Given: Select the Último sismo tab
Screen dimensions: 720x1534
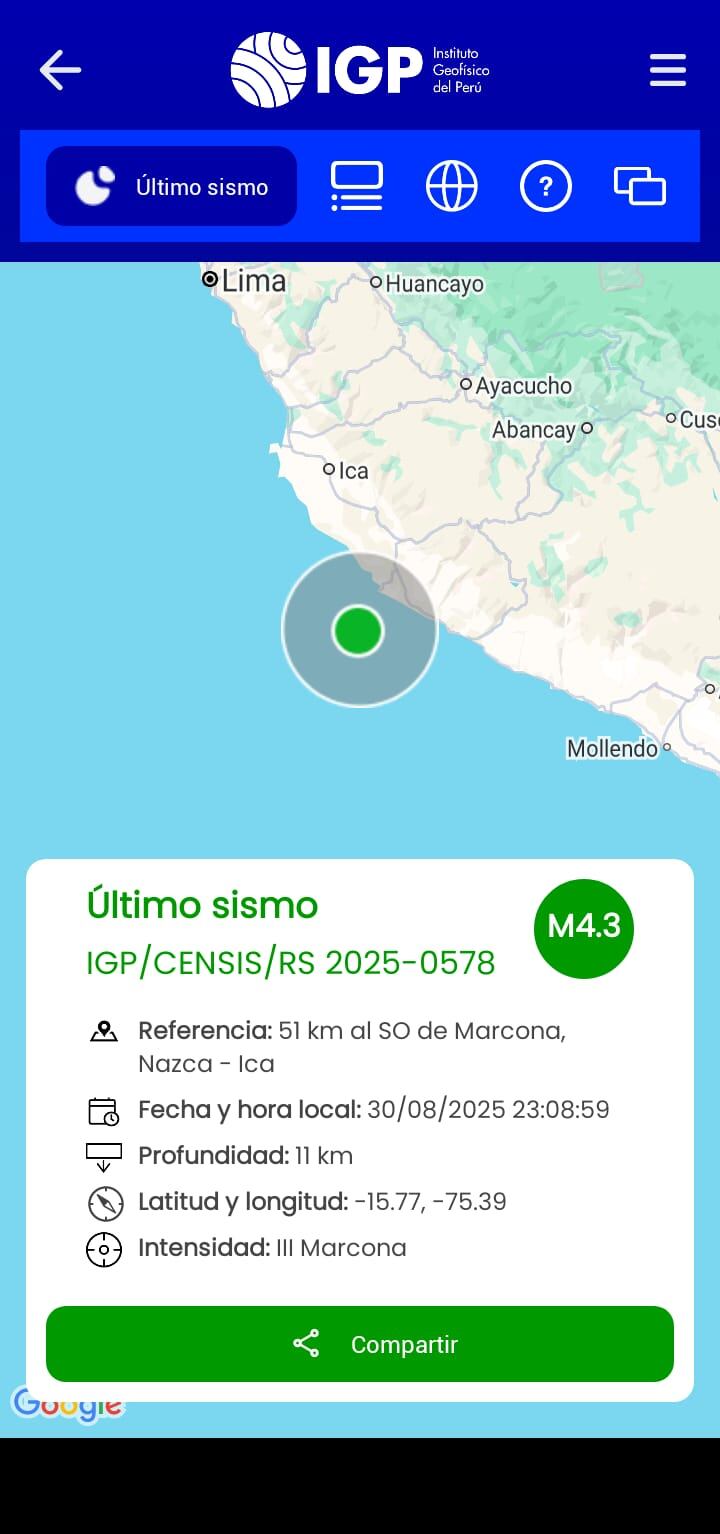Looking at the screenshot, I should click(x=172, y=187).
